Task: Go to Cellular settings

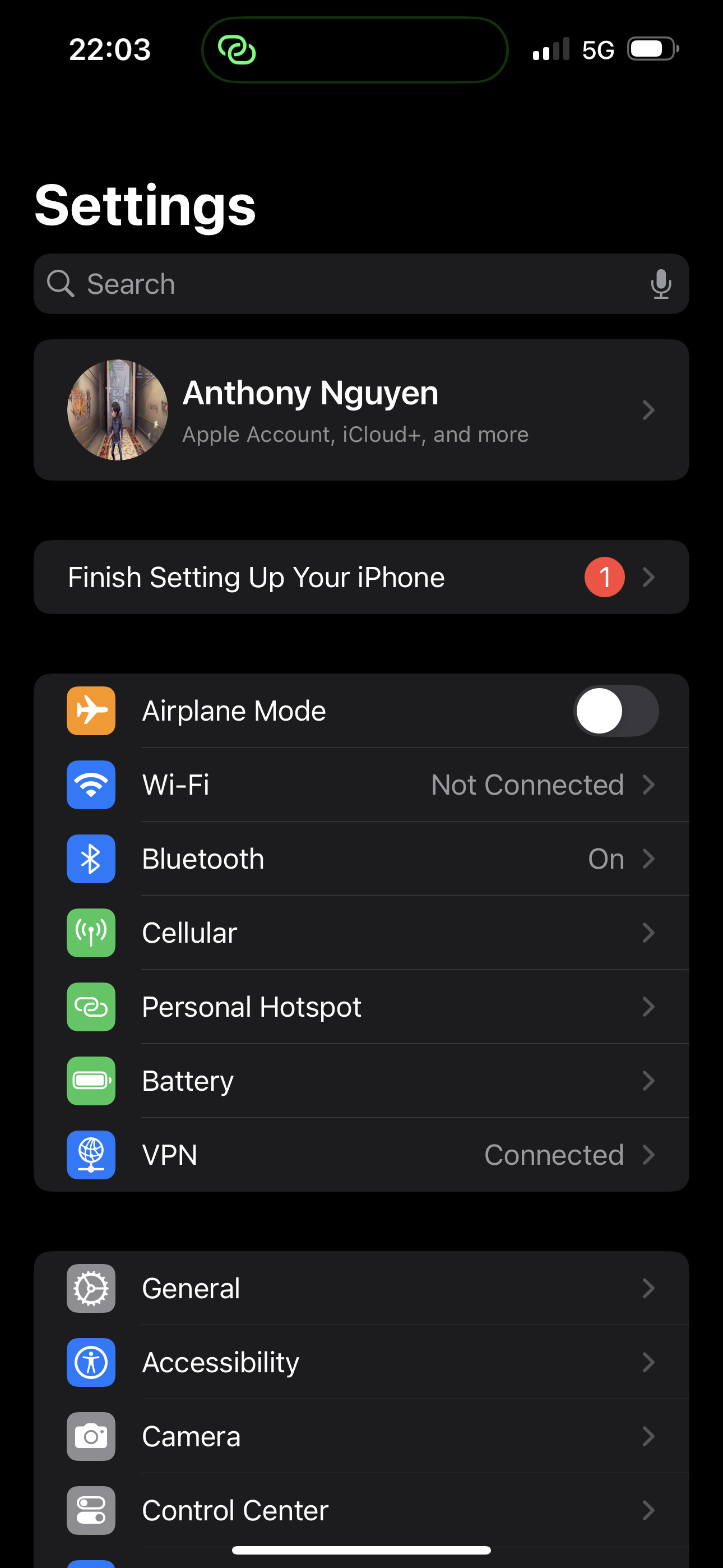Action: 361,933
